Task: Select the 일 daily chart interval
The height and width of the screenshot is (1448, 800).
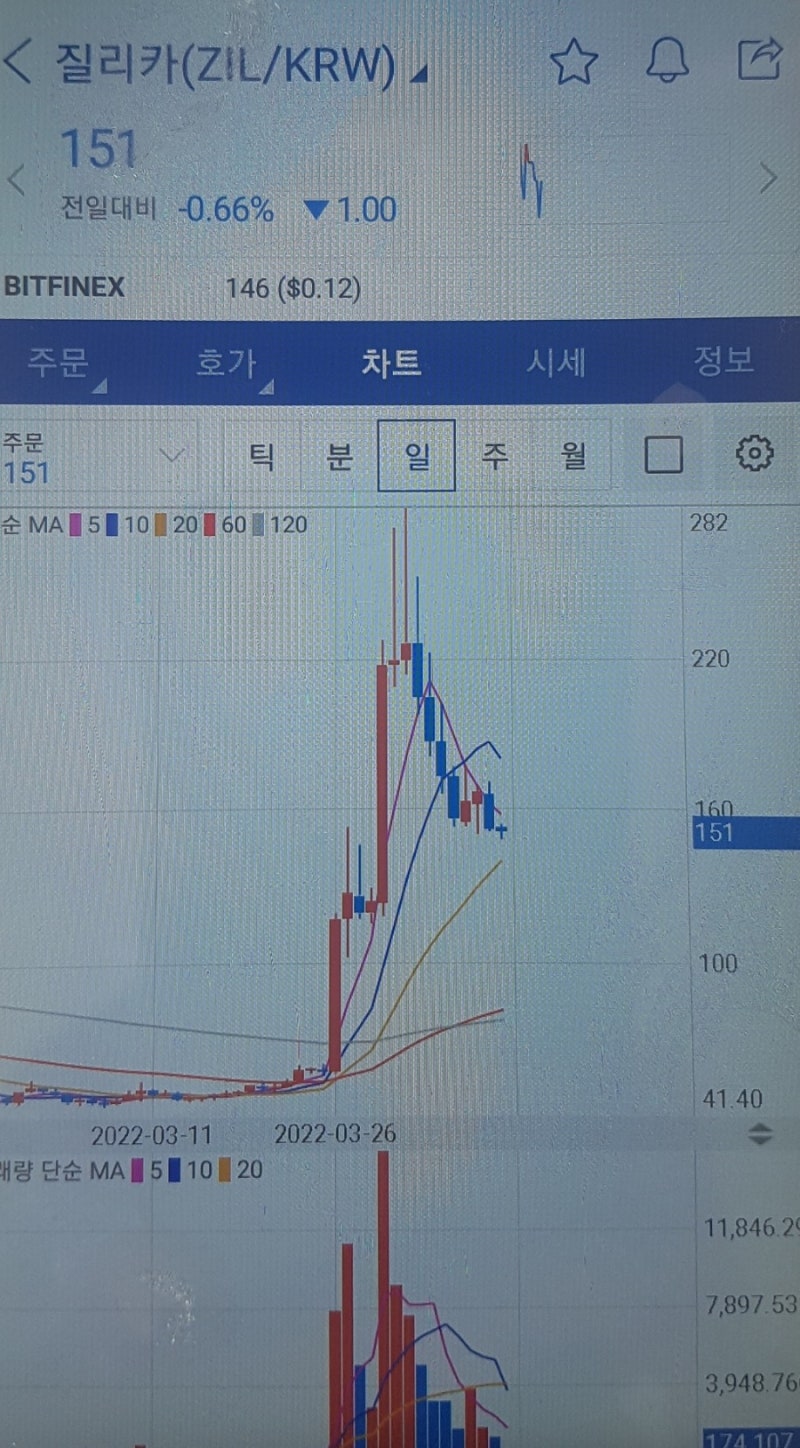Action: pos(416,456)
